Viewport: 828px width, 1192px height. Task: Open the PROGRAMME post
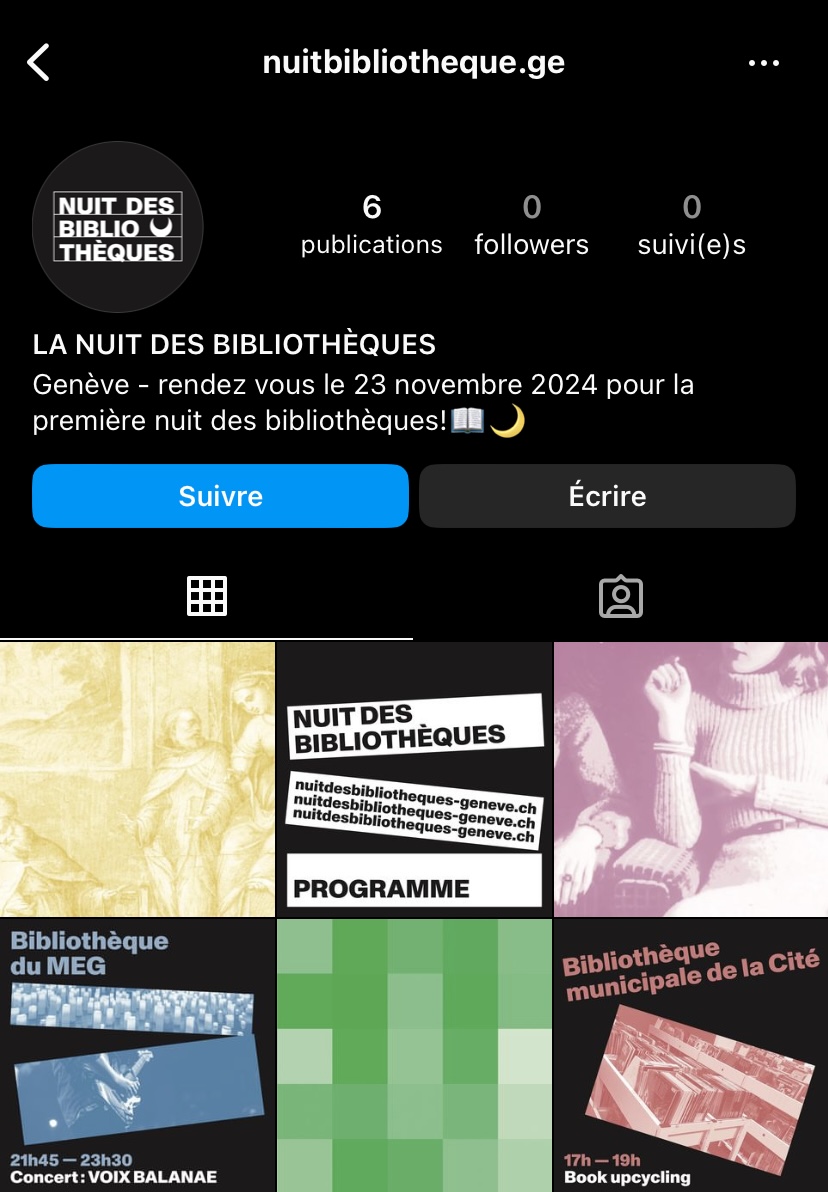[414, 779]
